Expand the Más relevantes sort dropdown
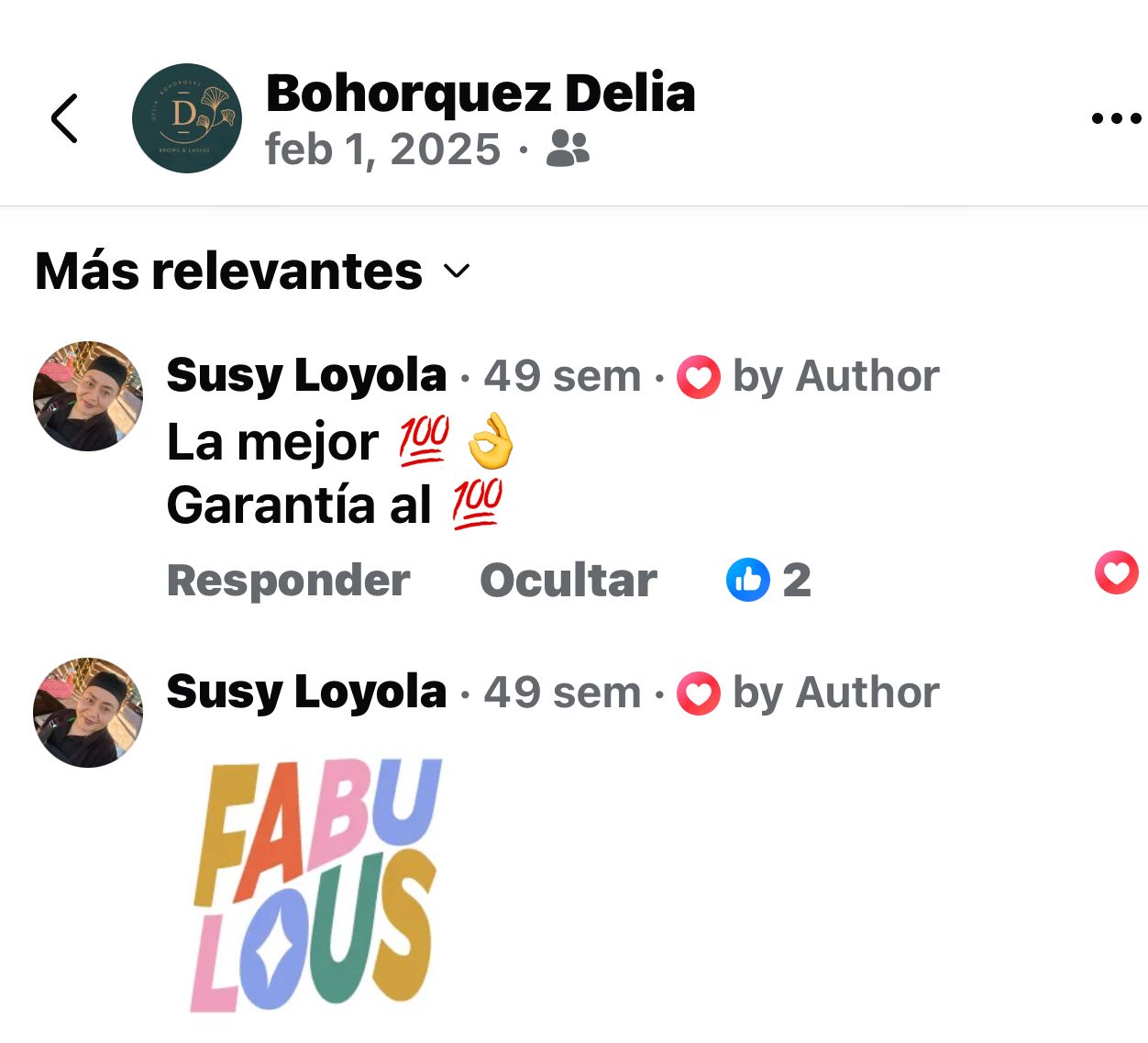The image size is (1148, 1043). pyautogui.click(x=252, y=272)
